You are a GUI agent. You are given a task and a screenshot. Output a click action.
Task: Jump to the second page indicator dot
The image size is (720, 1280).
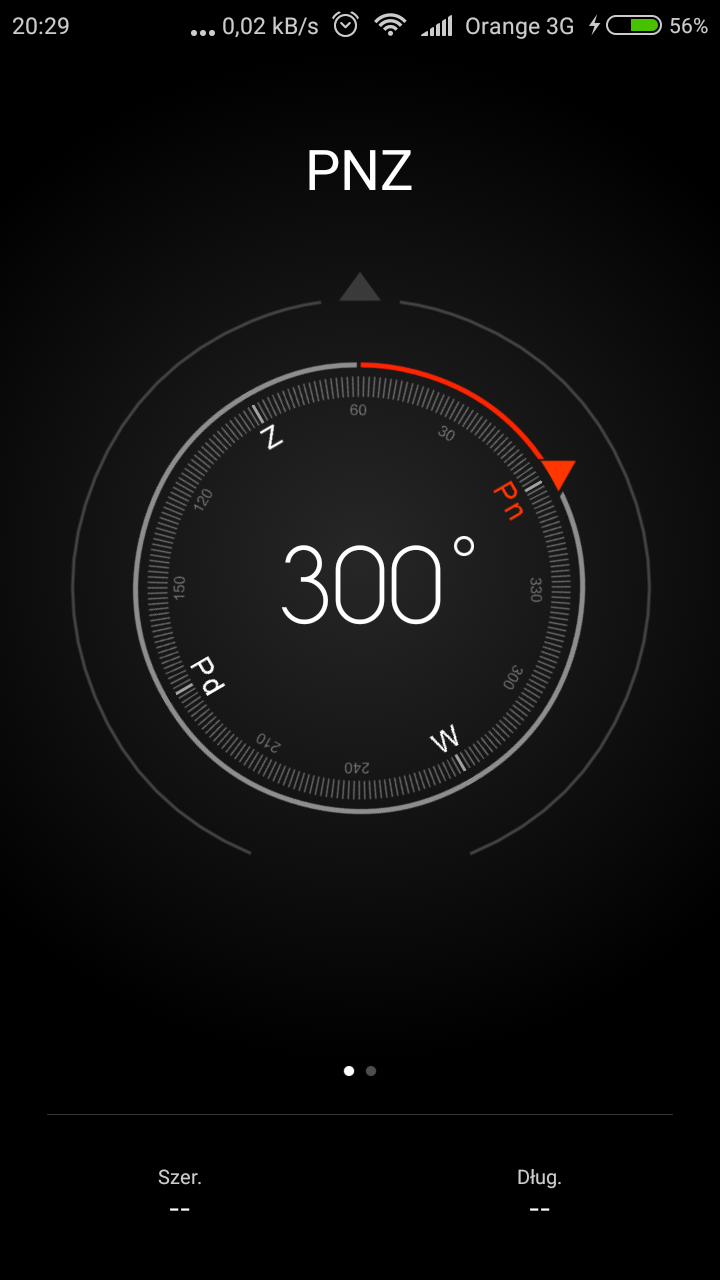pos(371,1071)
